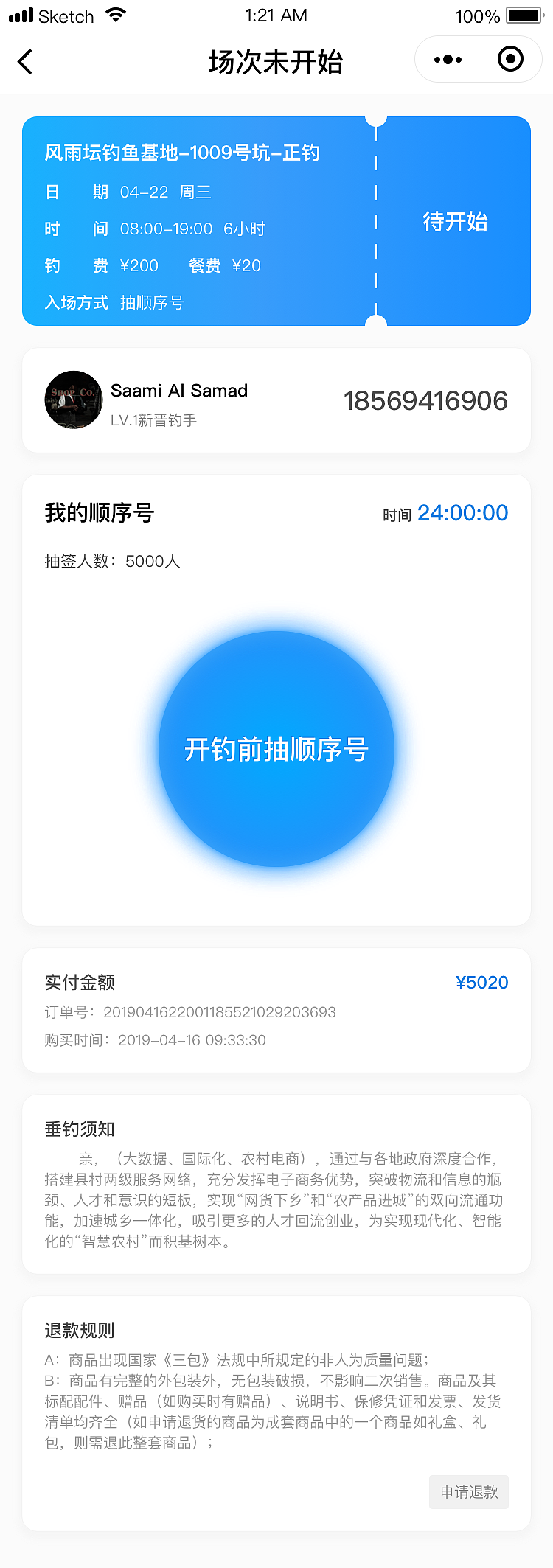
Task: Tap the back arrow icon
Action: point(25,62)
